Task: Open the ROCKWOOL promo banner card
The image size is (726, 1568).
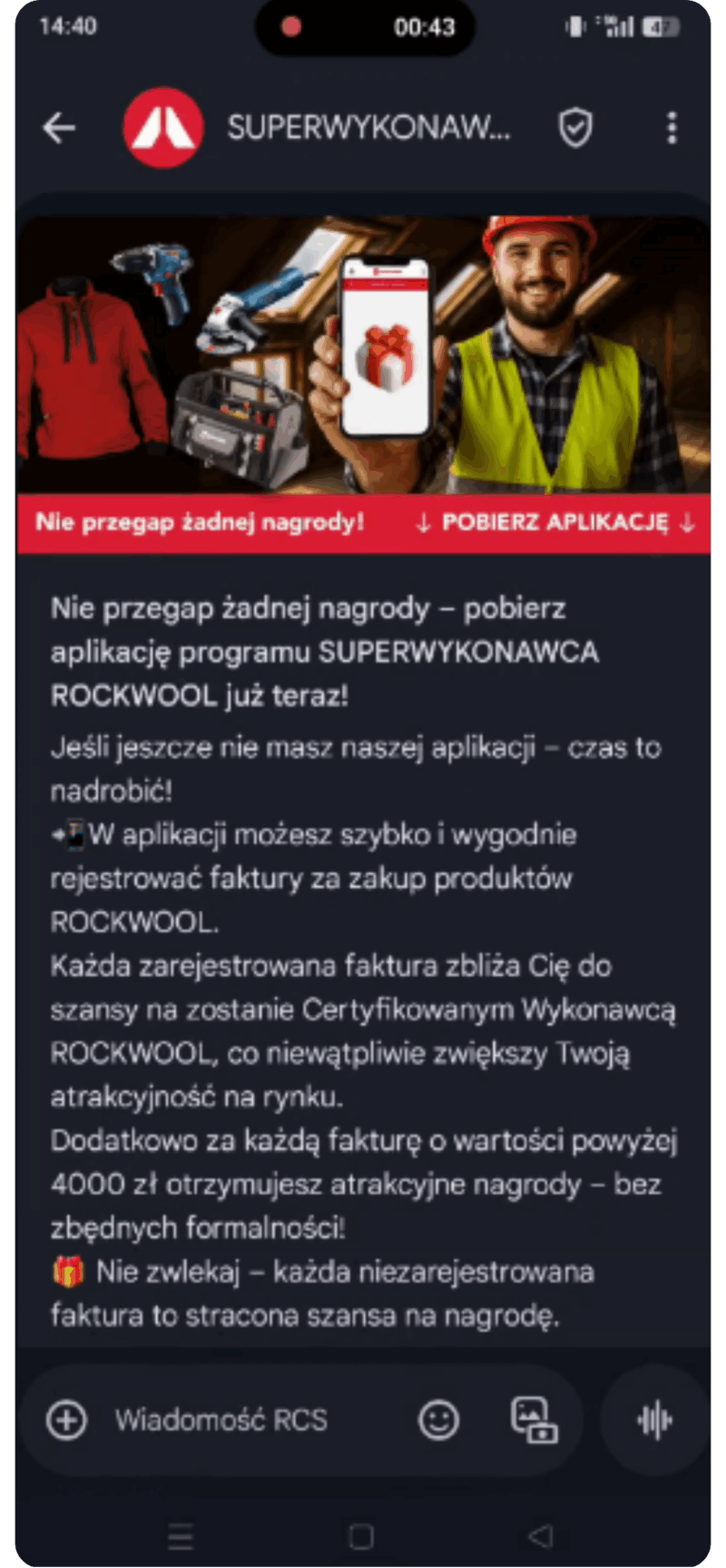Action: pyautogui.click(x=363, y=381)
